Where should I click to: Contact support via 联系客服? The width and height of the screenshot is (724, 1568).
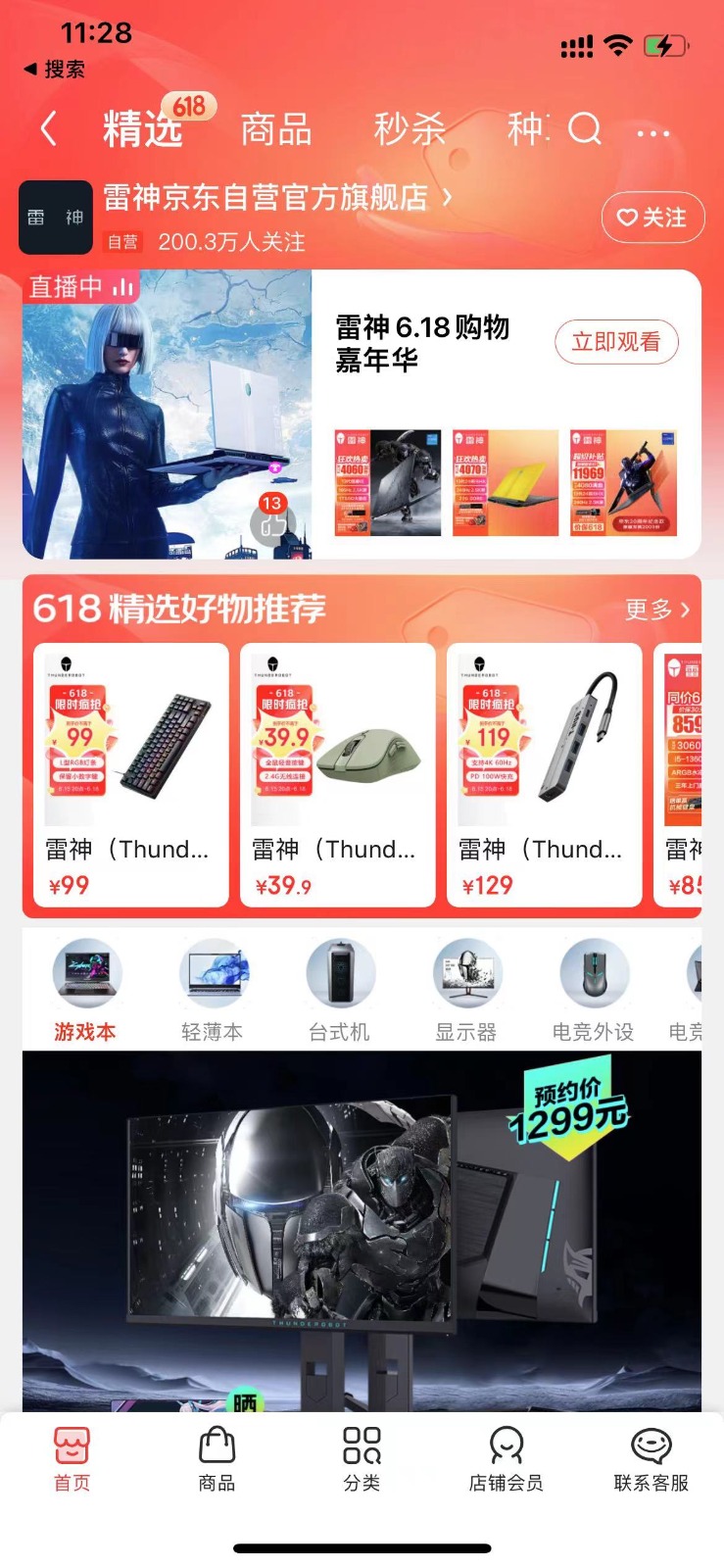coord(651,1459)
